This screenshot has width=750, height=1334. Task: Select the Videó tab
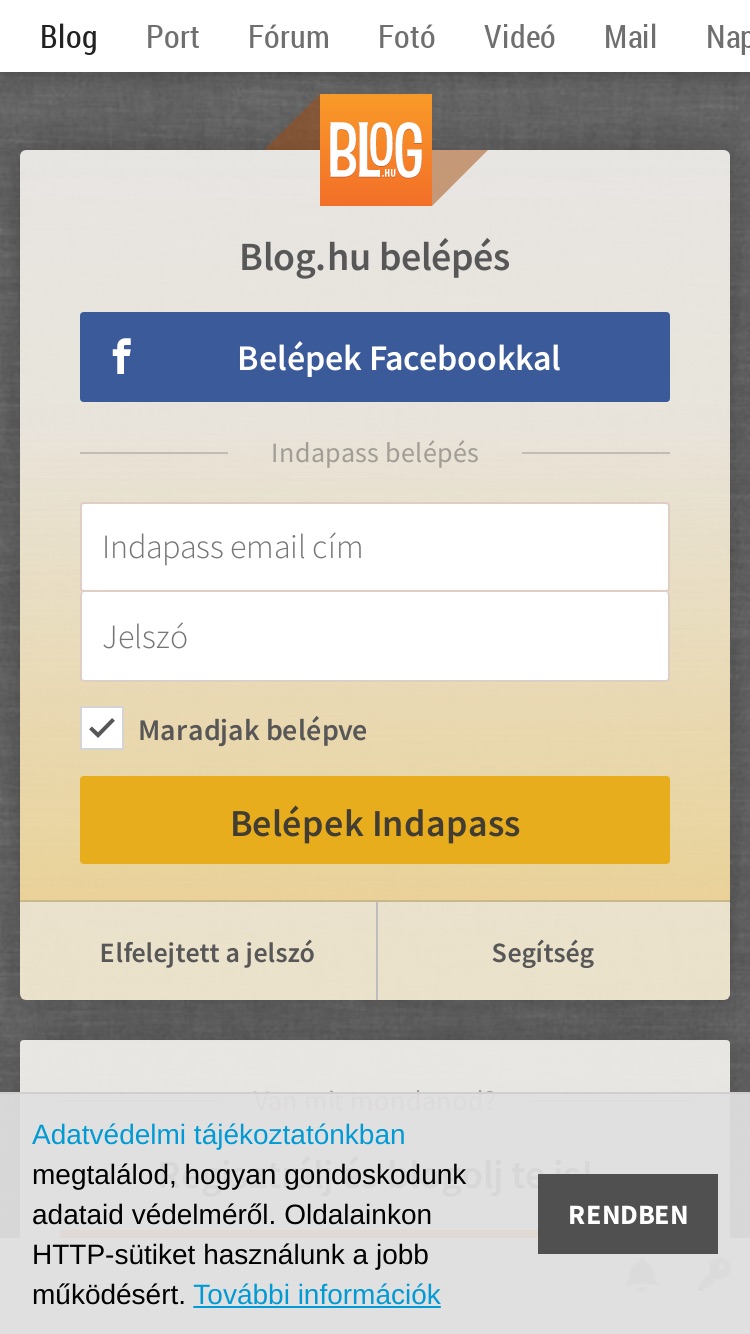(519, 37)
